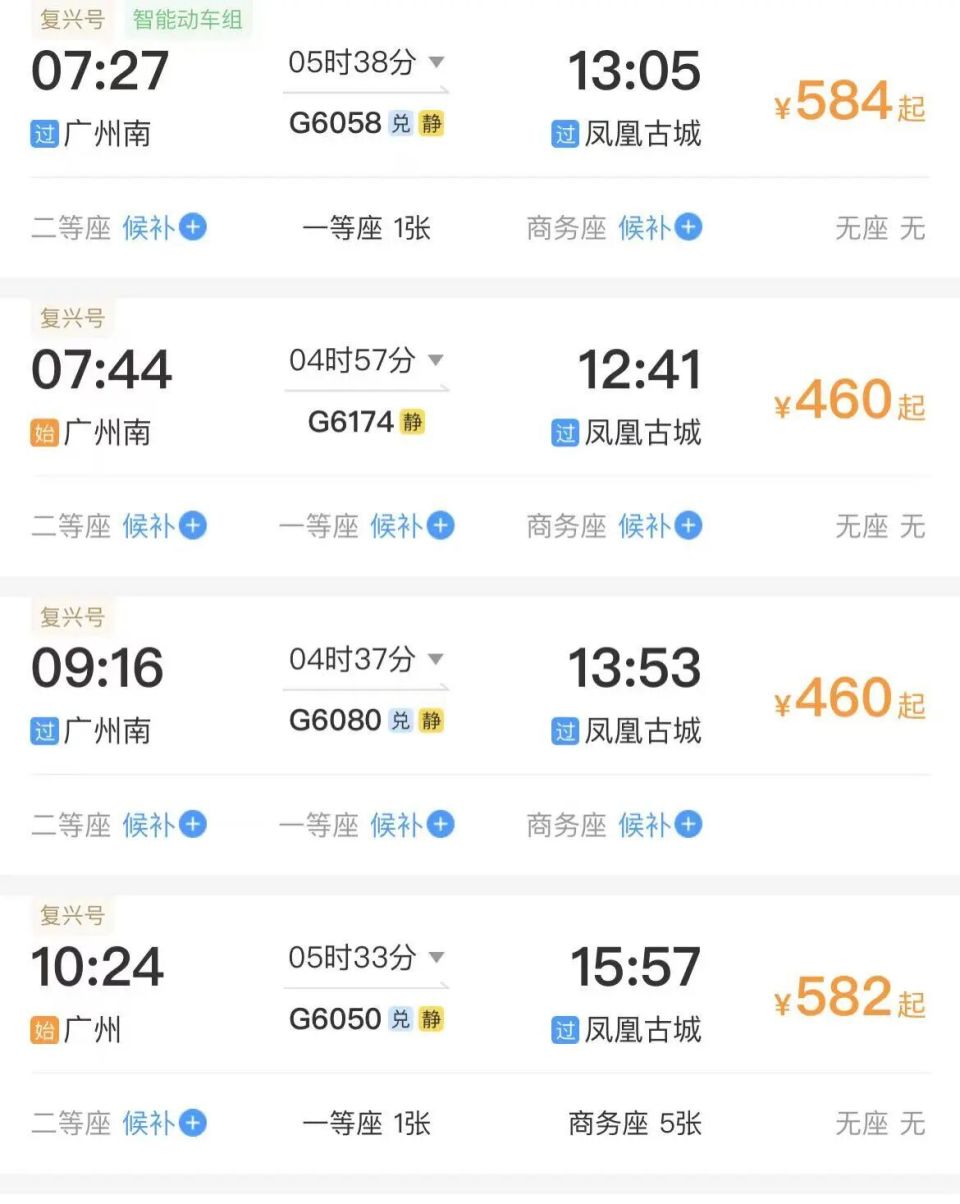
Task: Click the 候补 plus icon for G6080 一等座
Action: point(438,825)
